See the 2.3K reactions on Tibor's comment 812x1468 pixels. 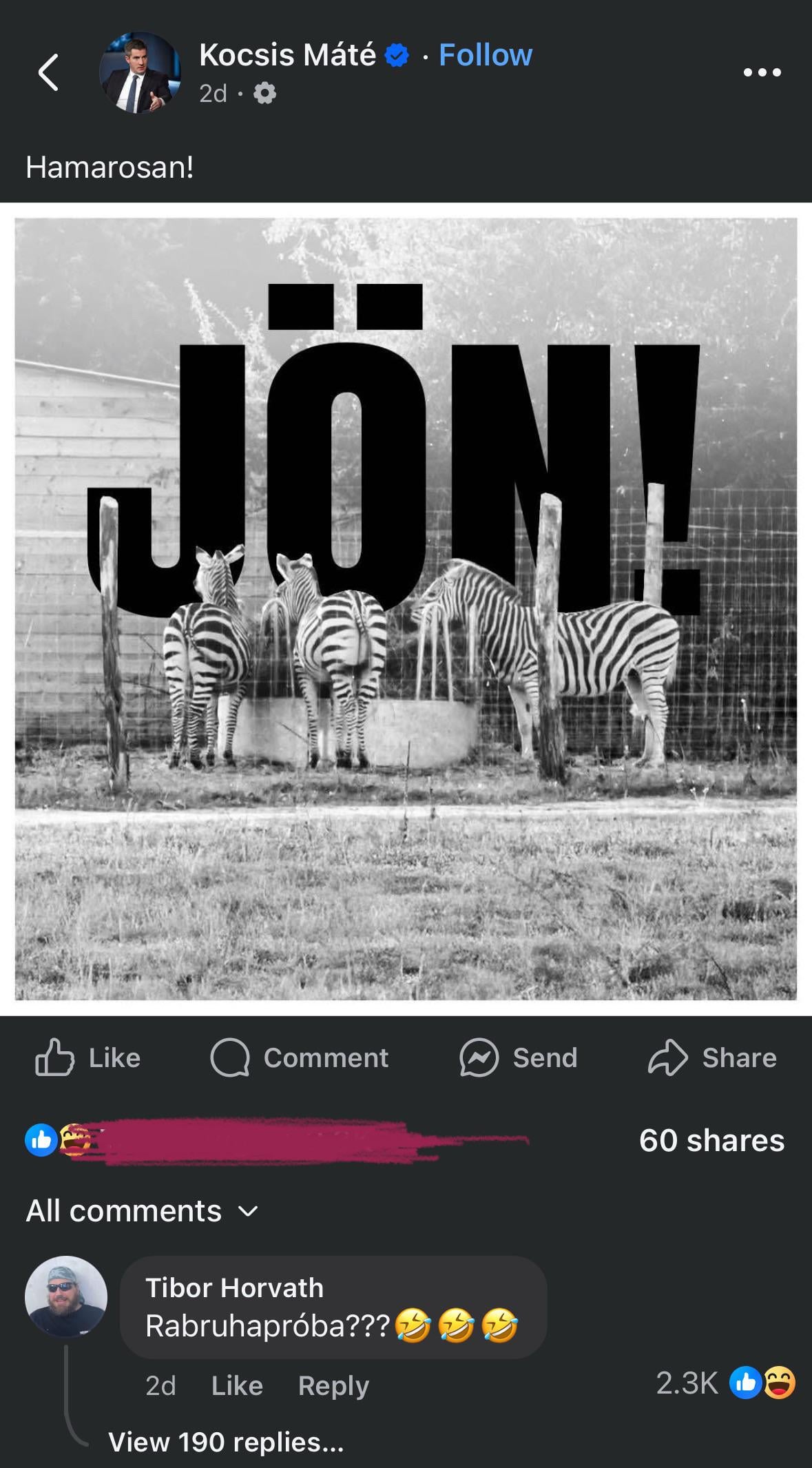pos(725,1383)
